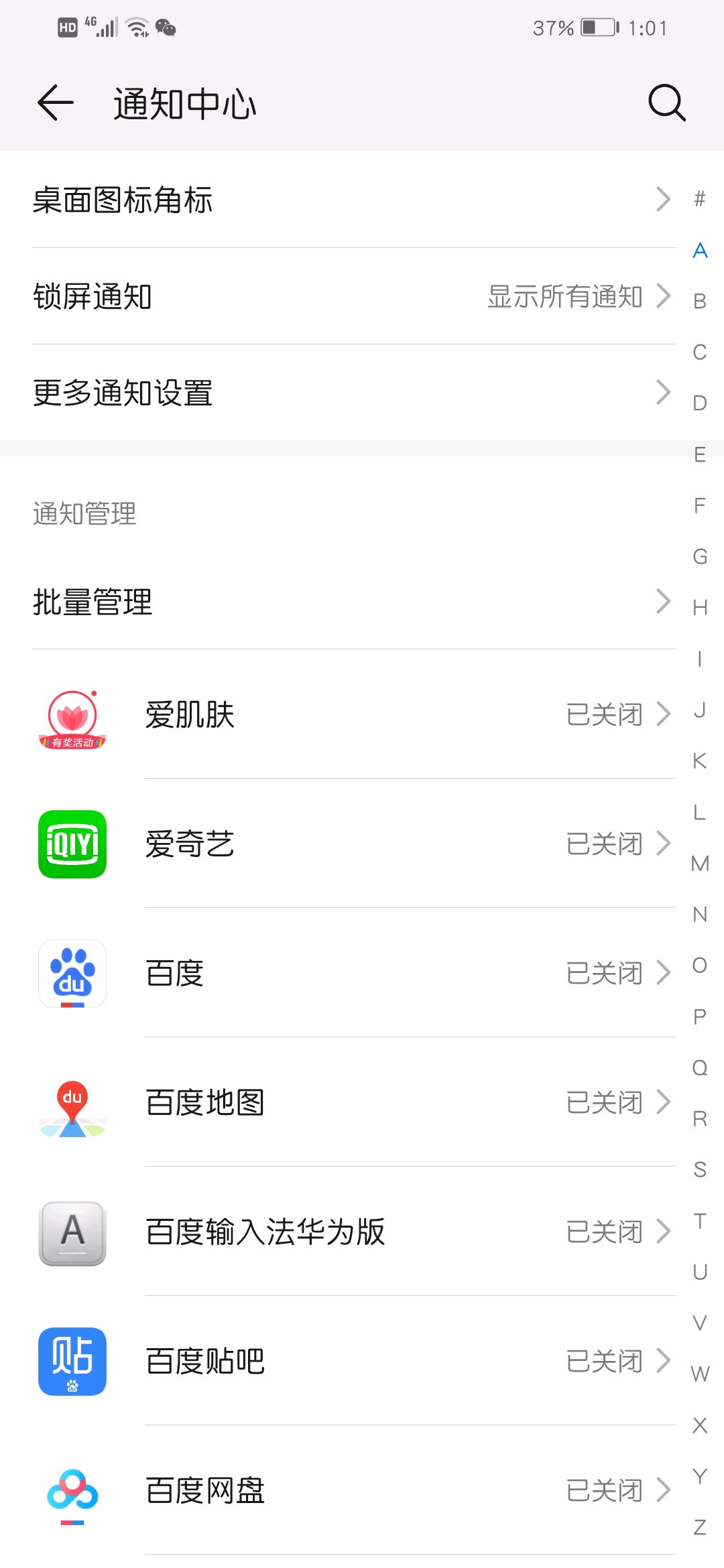Jump to # section in index
Viewport: 724px width, 1568px height.
[700, 198]
